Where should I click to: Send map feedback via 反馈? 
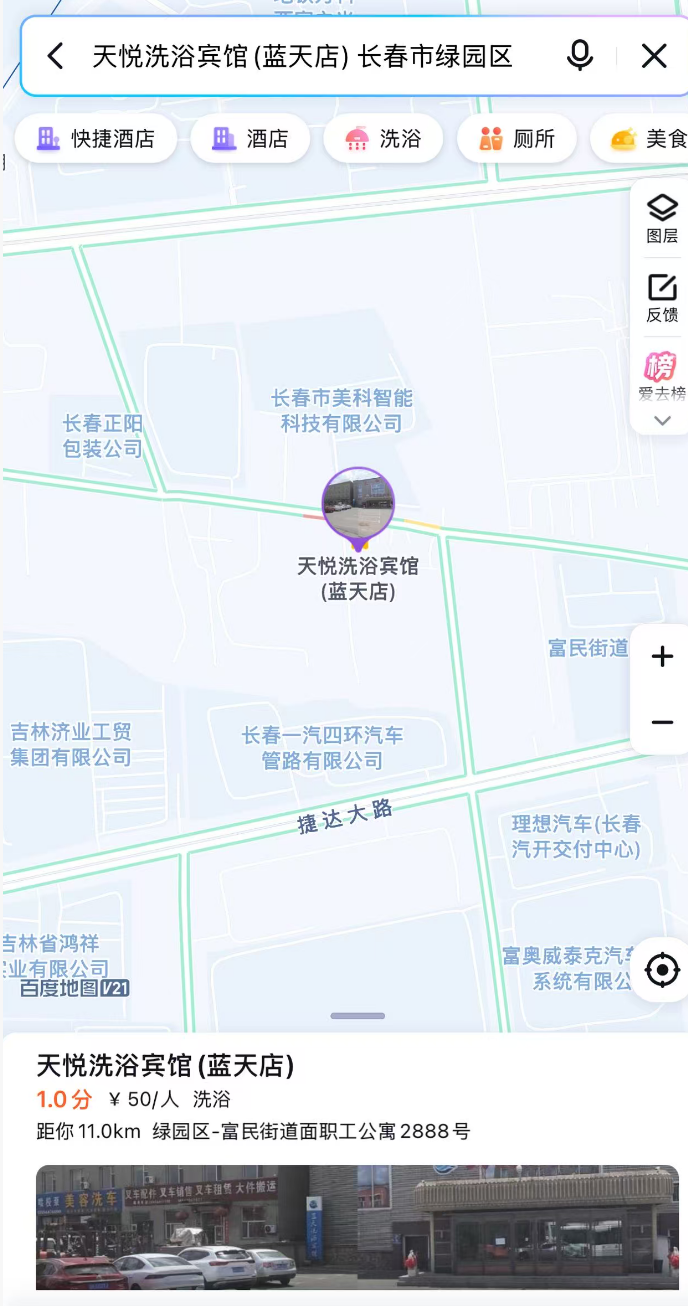point(662,298)
